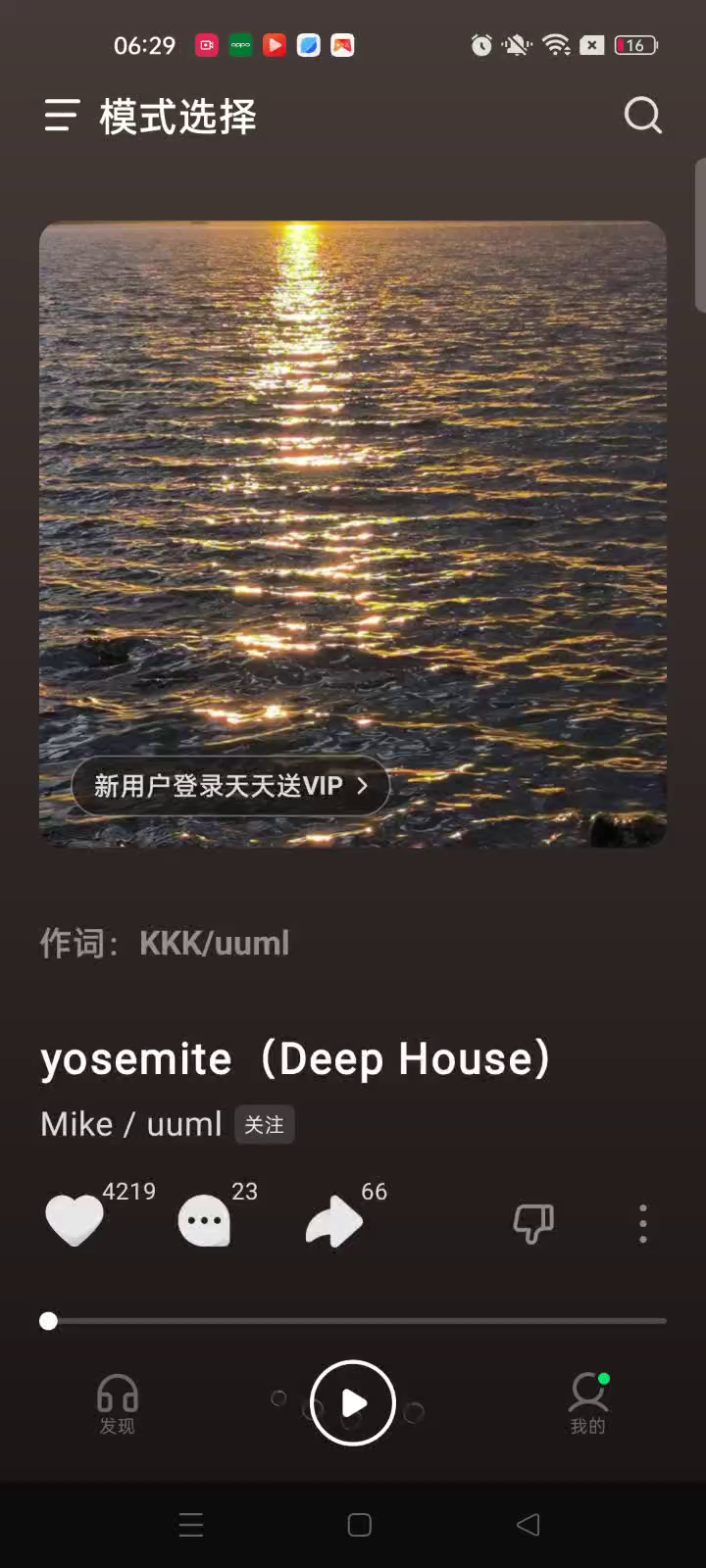Go back with system navigation
This screenshot has width=706, height=1568.
528,1524
